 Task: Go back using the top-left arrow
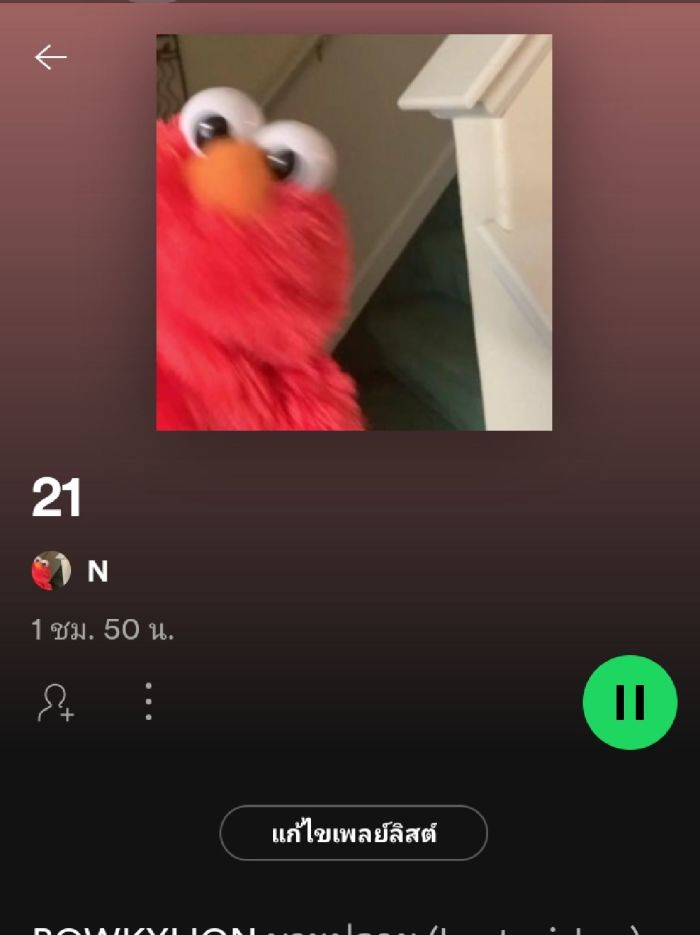tap(50, 57)
